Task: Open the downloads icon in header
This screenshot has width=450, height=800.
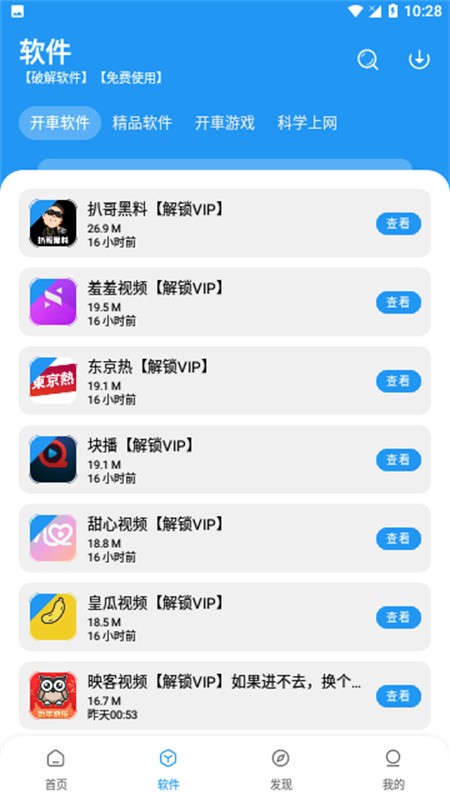Action: [419, 60]
